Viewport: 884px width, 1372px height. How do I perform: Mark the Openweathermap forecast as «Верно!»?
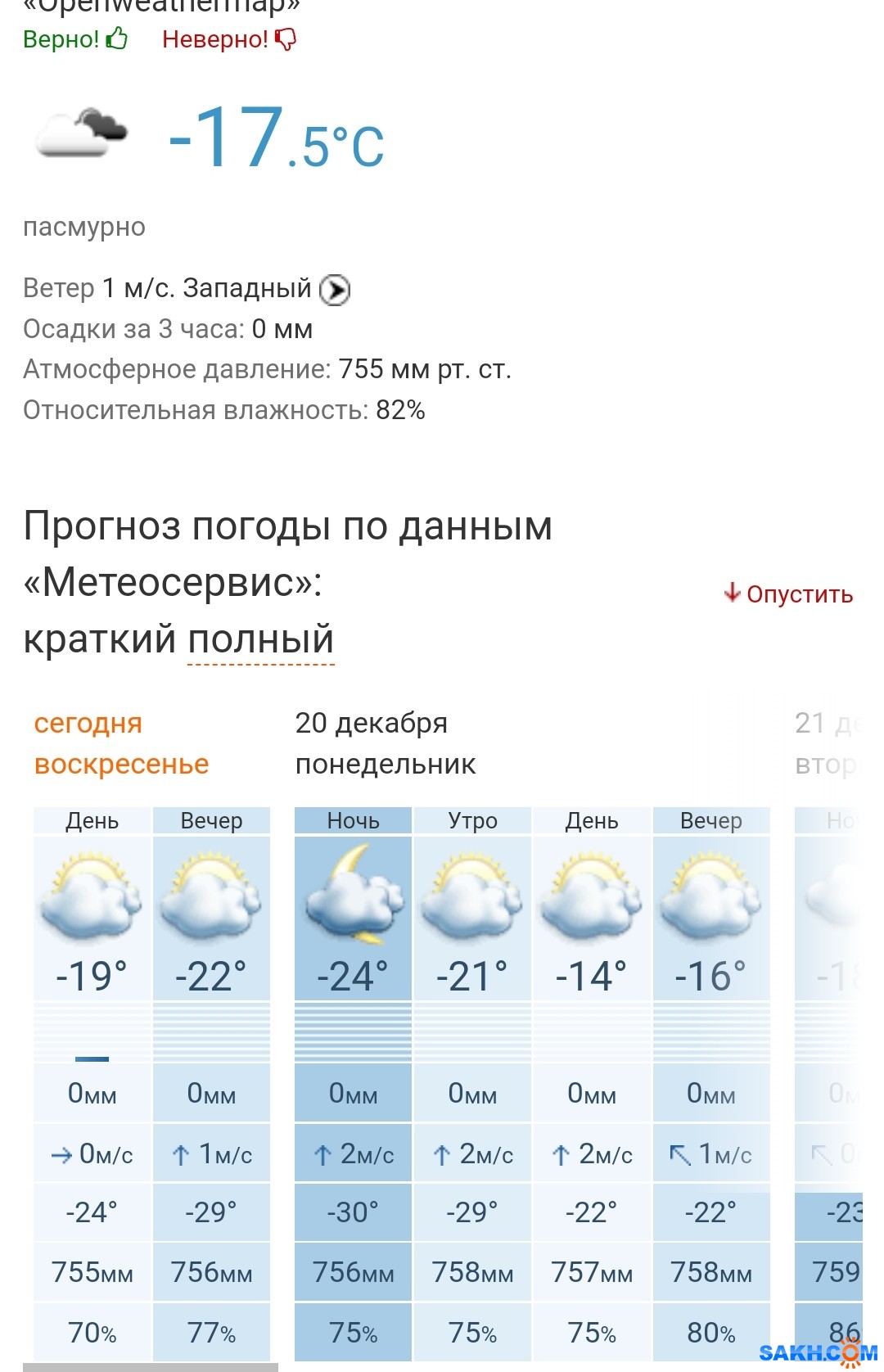[x=75, y=38]
